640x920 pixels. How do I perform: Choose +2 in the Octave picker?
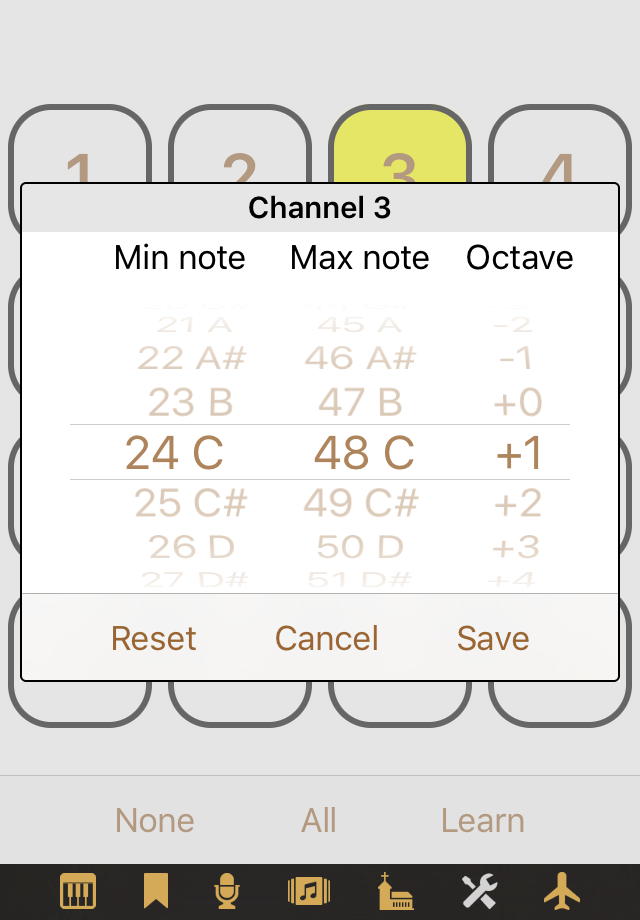[x=518, y=502]
